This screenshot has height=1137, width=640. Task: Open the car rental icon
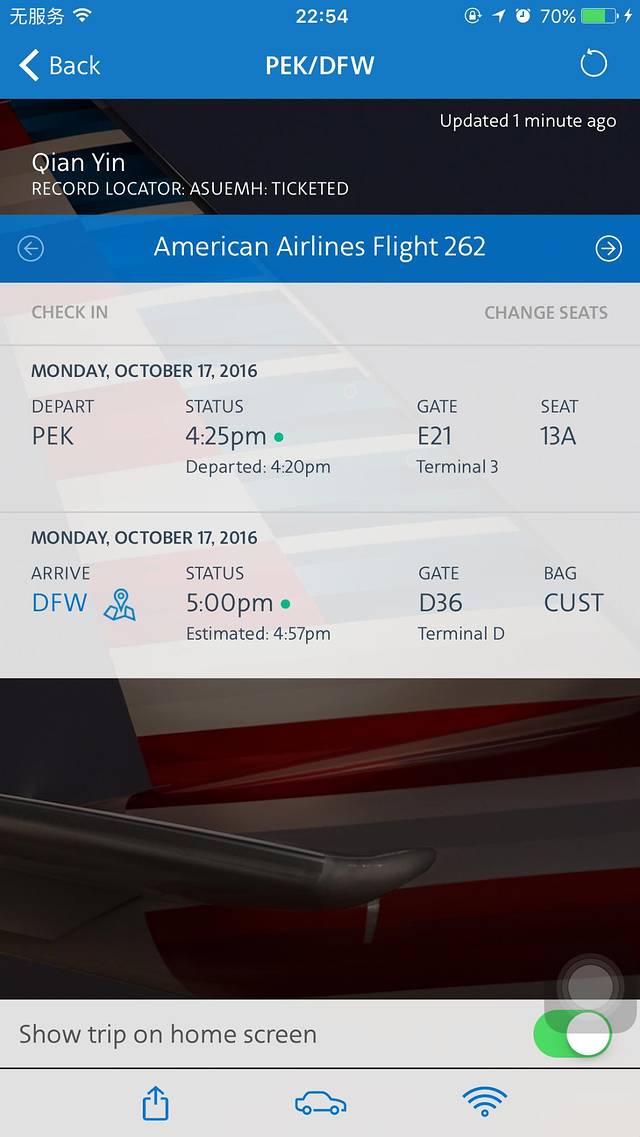pyautogui.click(x=320, y=1103)
